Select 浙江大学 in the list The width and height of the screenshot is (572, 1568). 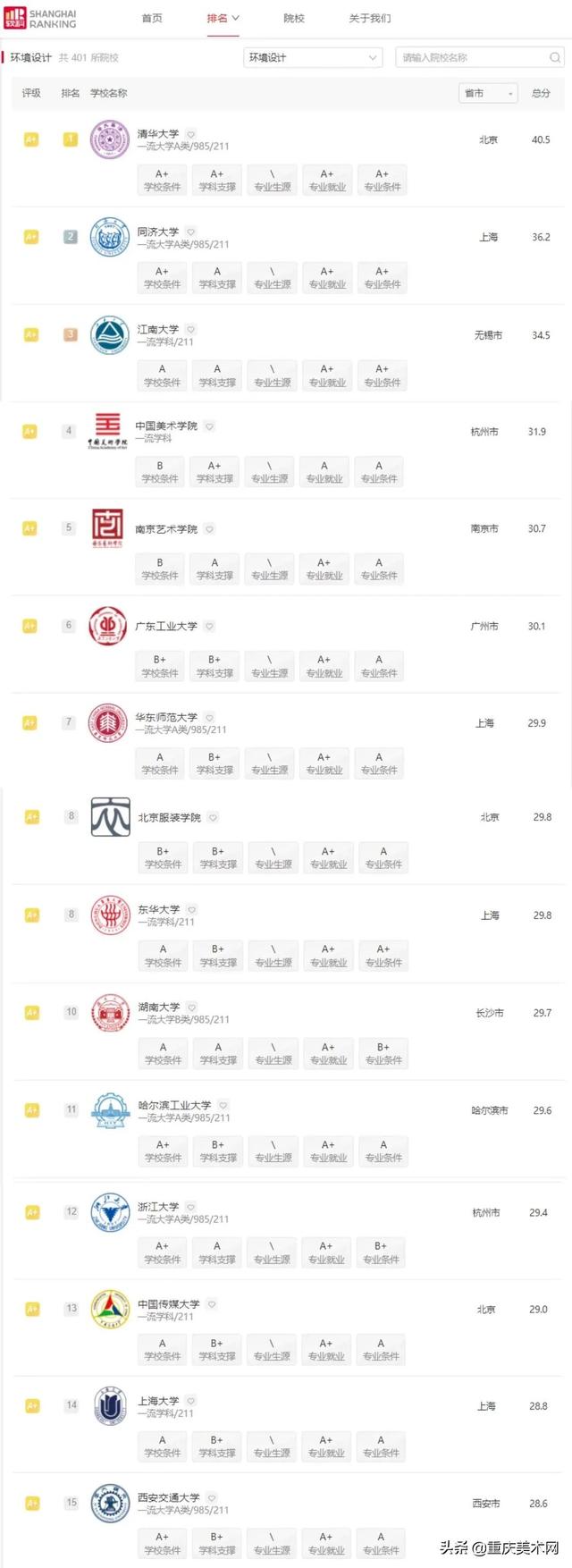158,1206
